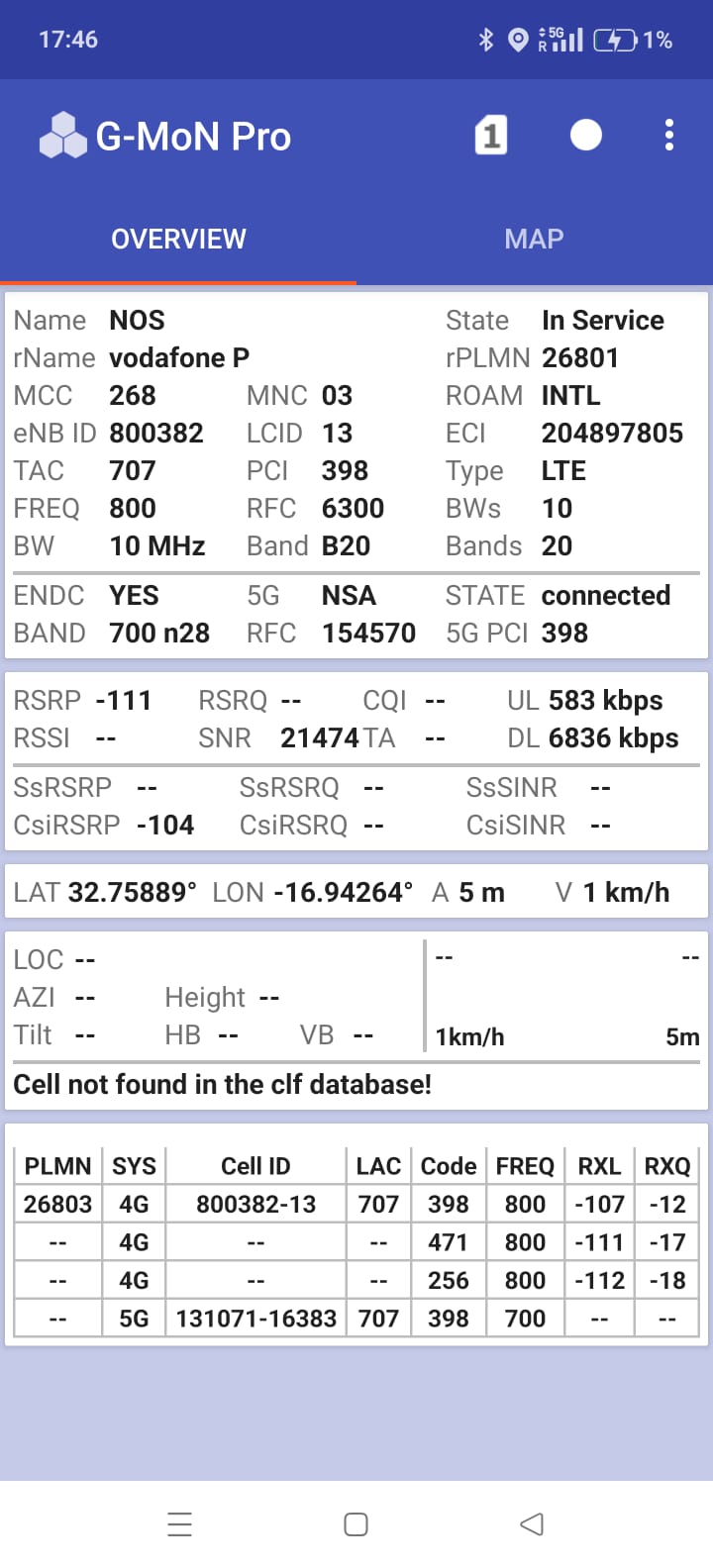Tap the white record circle button

point(586,136)
